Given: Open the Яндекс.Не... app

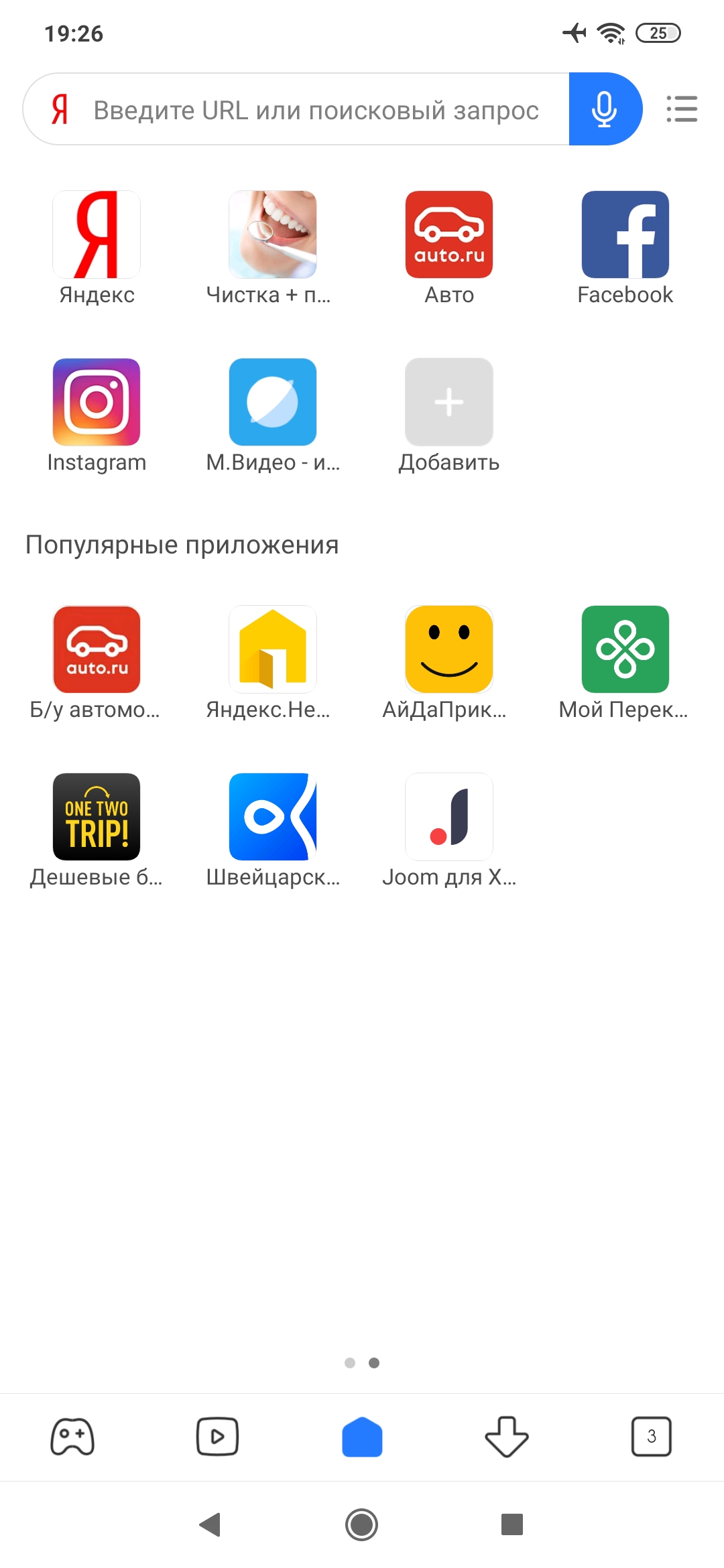Looking at the screenshot, I should [x=272, y=649].
